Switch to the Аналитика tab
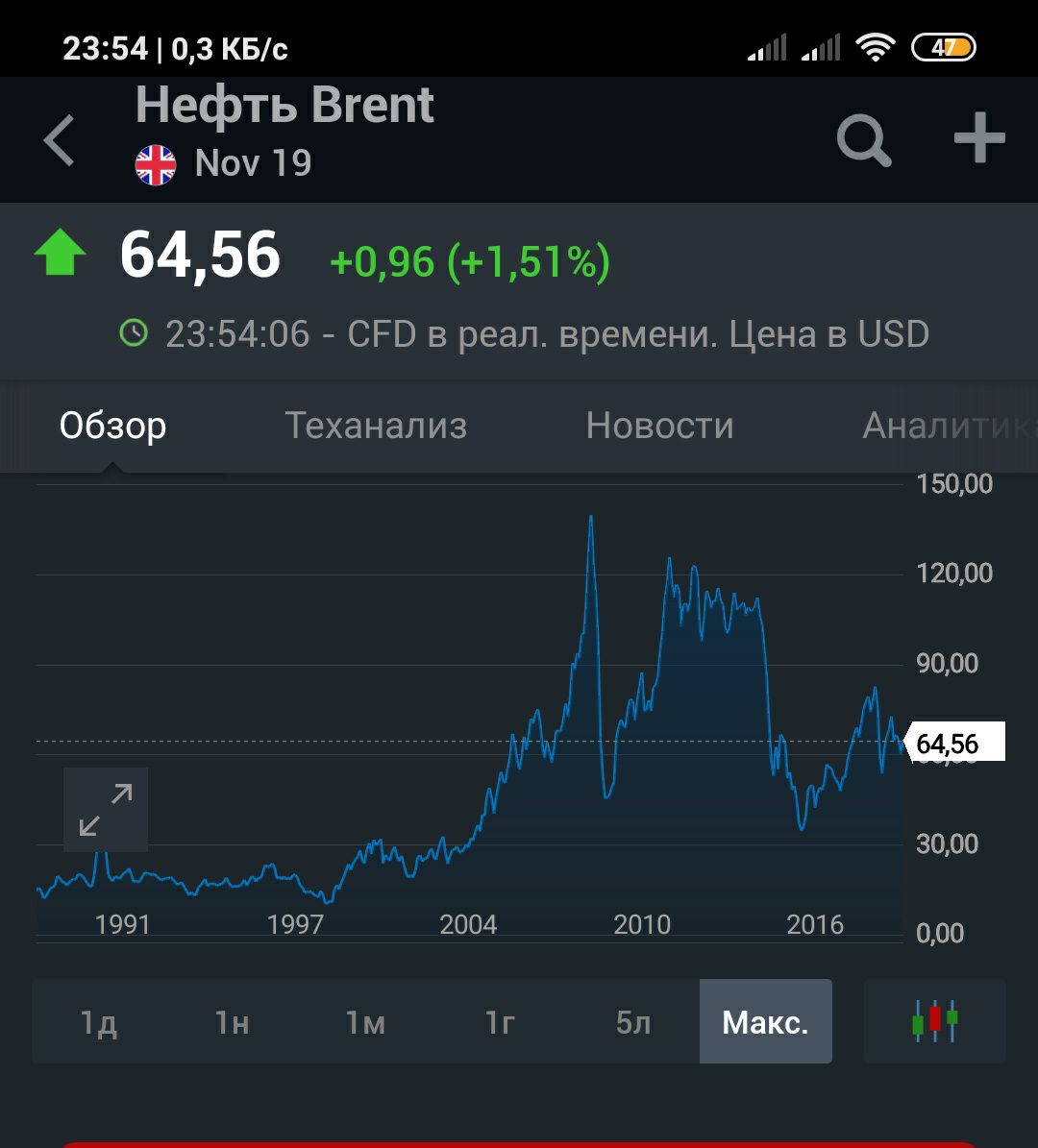 coord(947,426)
